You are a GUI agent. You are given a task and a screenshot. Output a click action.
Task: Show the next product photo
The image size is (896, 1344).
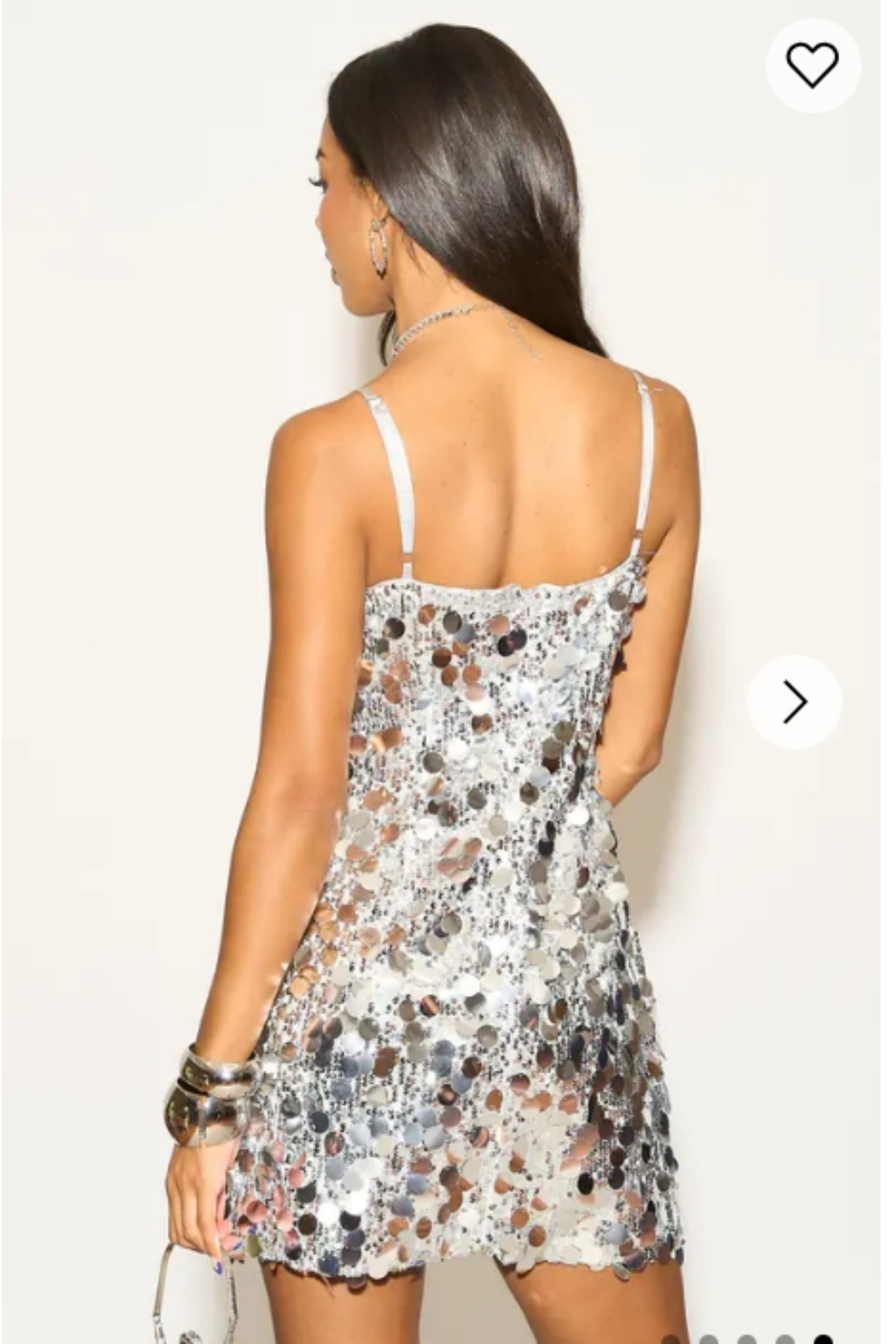coord(794,702)
